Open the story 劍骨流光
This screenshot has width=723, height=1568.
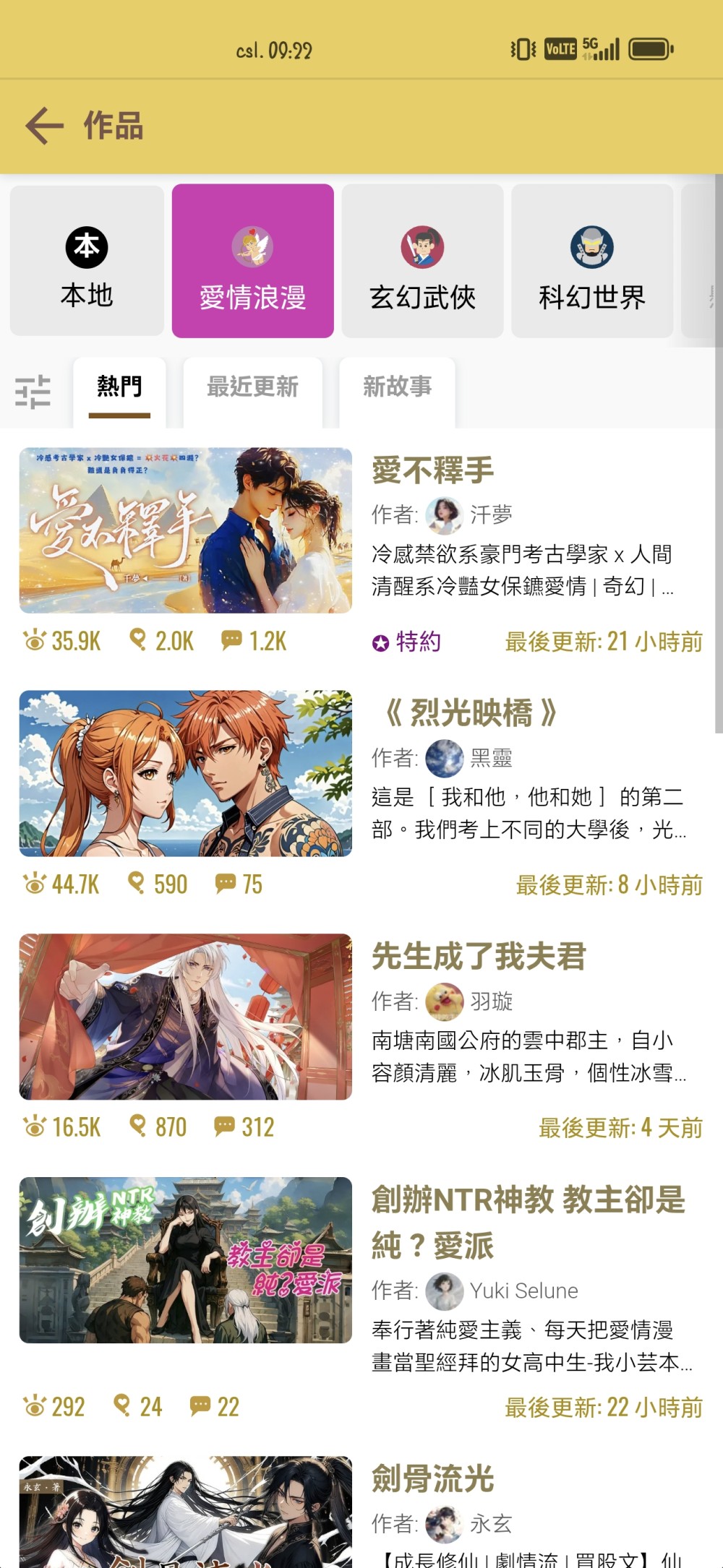point(432,1478)
